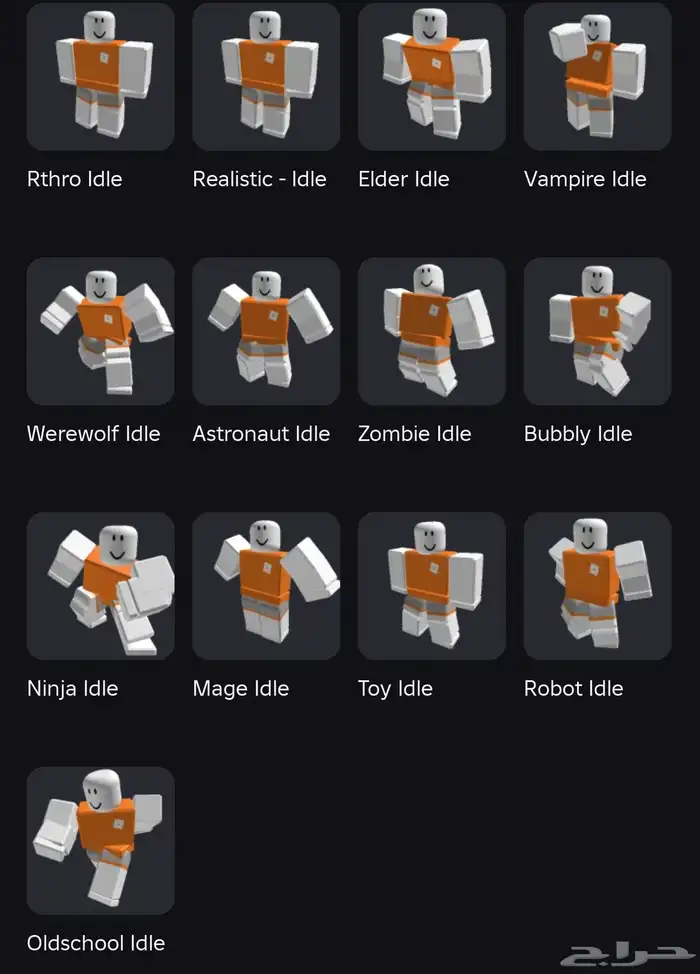Tap the Oldschool Idle animation

pos(100,840)
